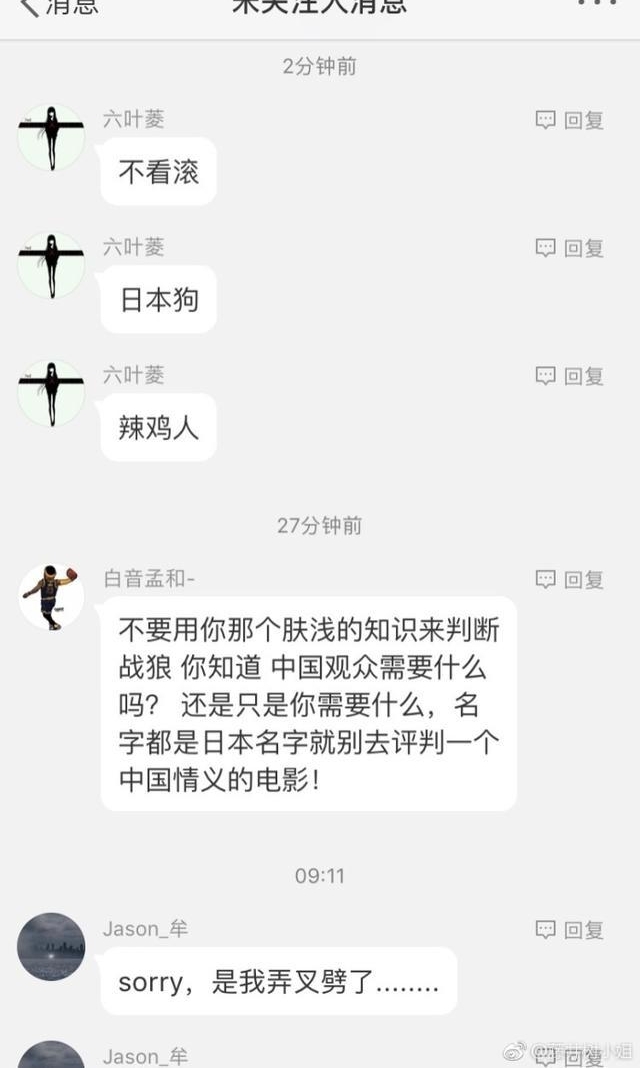The width and height of the screenshot is (640, 1068).
Task: Reply to Jason_牟's "sorry" message
Action: [570, 931]
